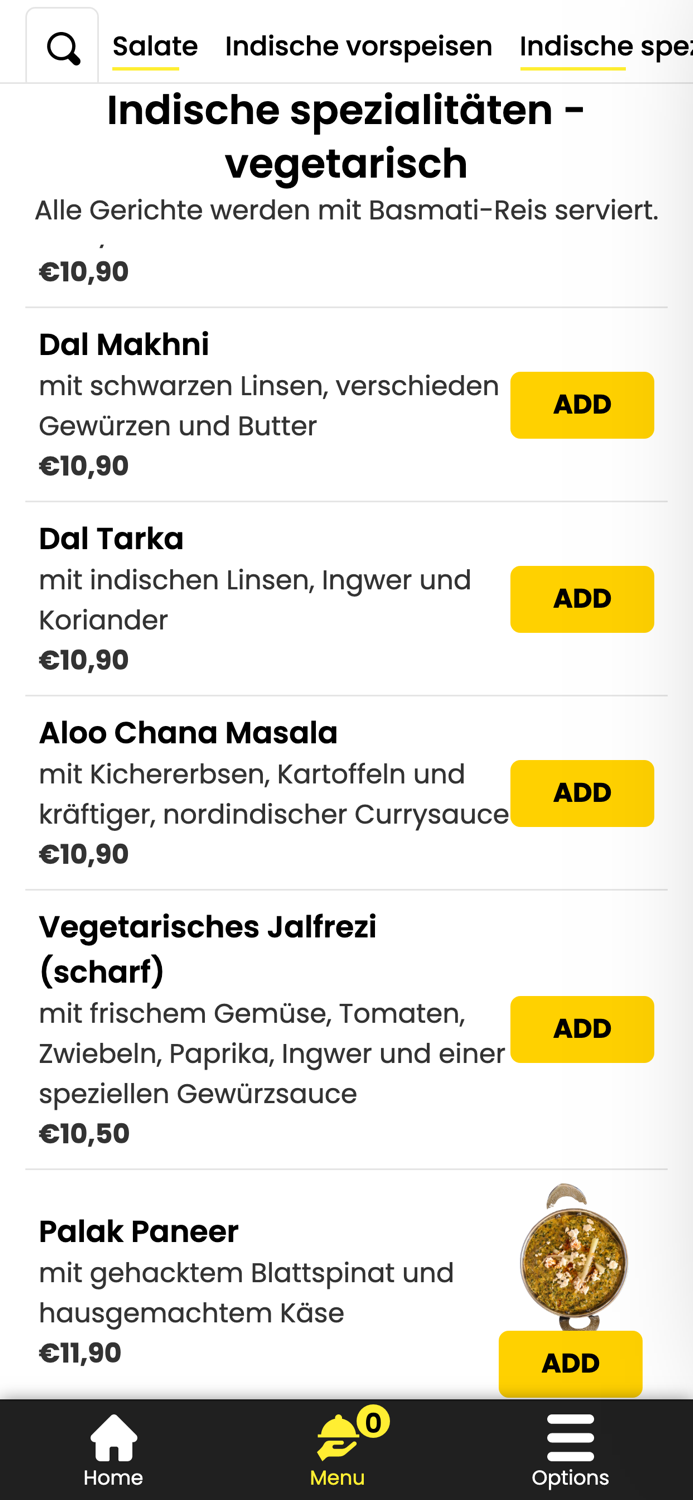
Task: Go to the Home tab
Action: pyautogui.click(x=113, y=1450)
